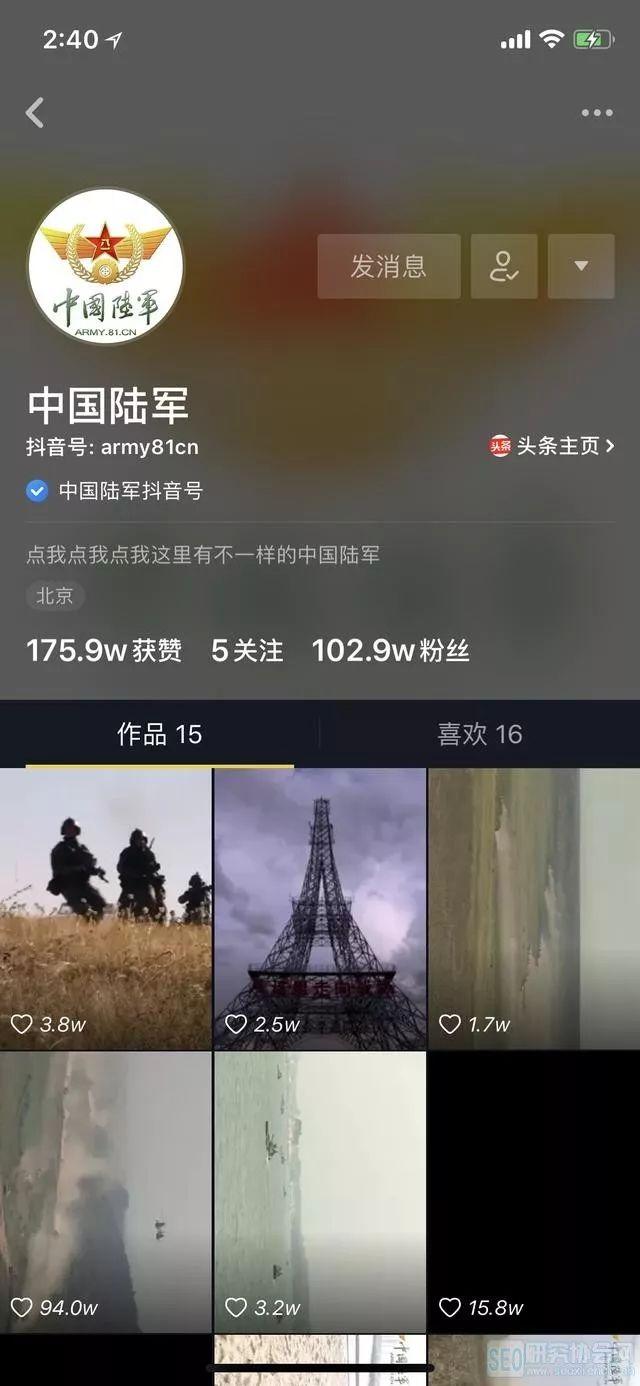Open the soldiers video with 3.8w likes
The height and width of the screenshot is (1386, 640).
click(x=106, y=909)
